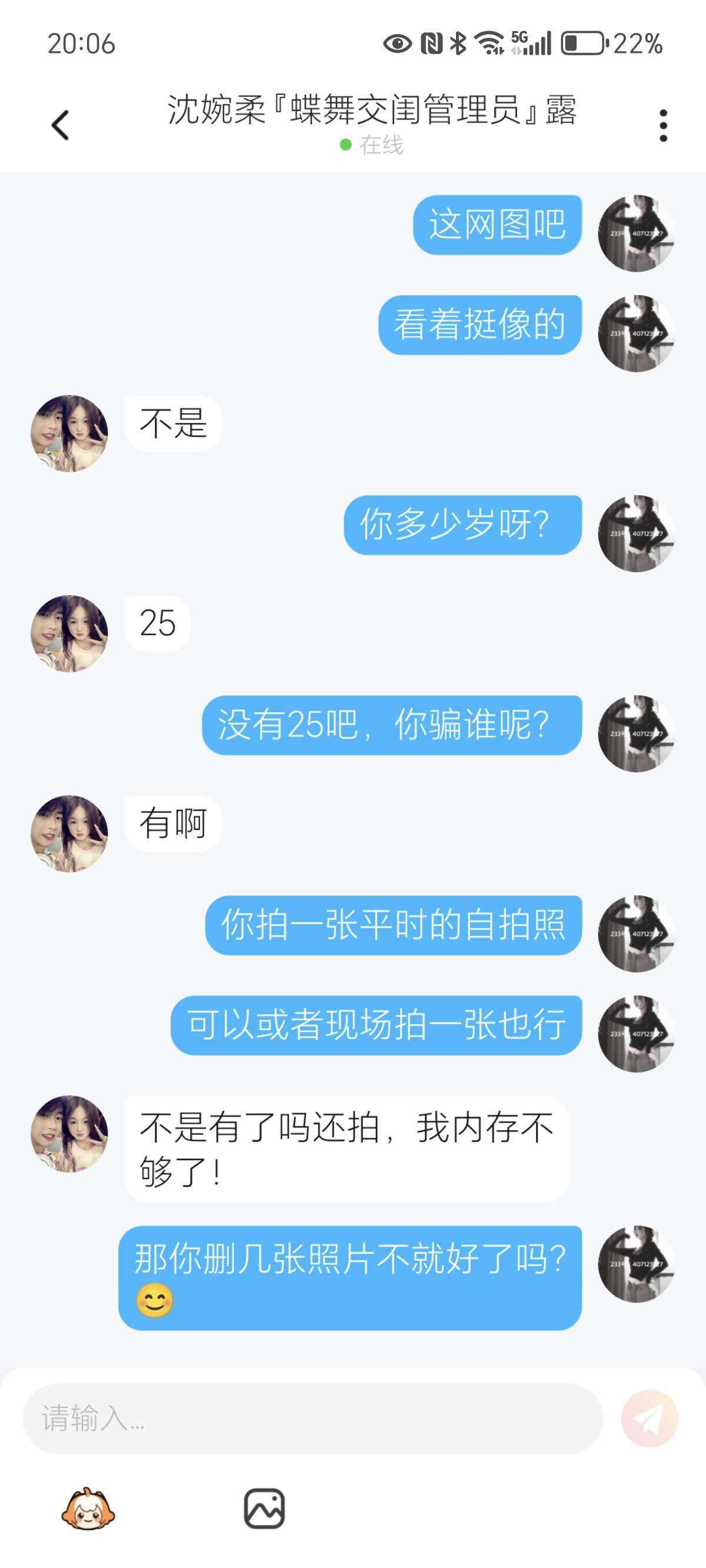Screen dimensions: 706x1568
Task: Send the message with paper plane
Action: point(649,1418)
